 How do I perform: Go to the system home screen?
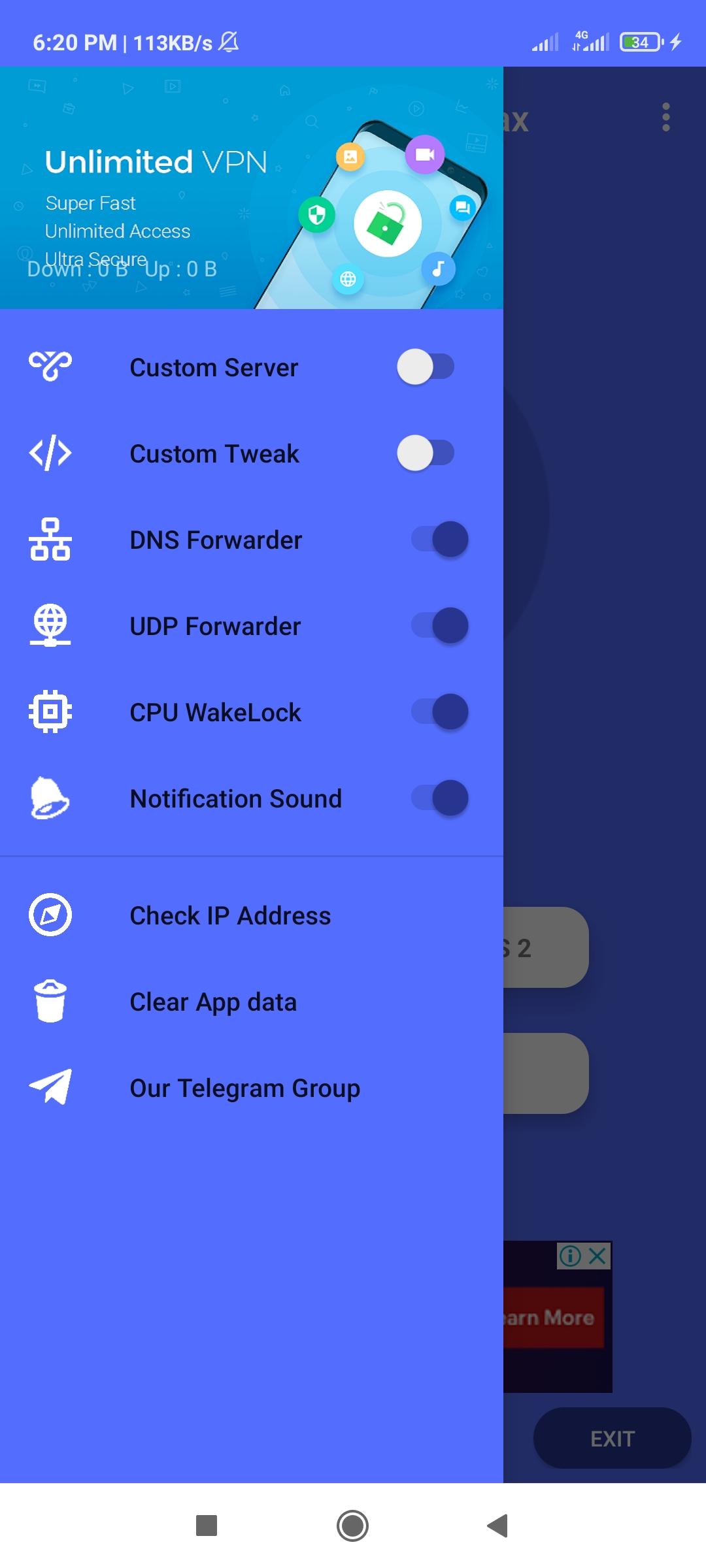[352, 1526]
